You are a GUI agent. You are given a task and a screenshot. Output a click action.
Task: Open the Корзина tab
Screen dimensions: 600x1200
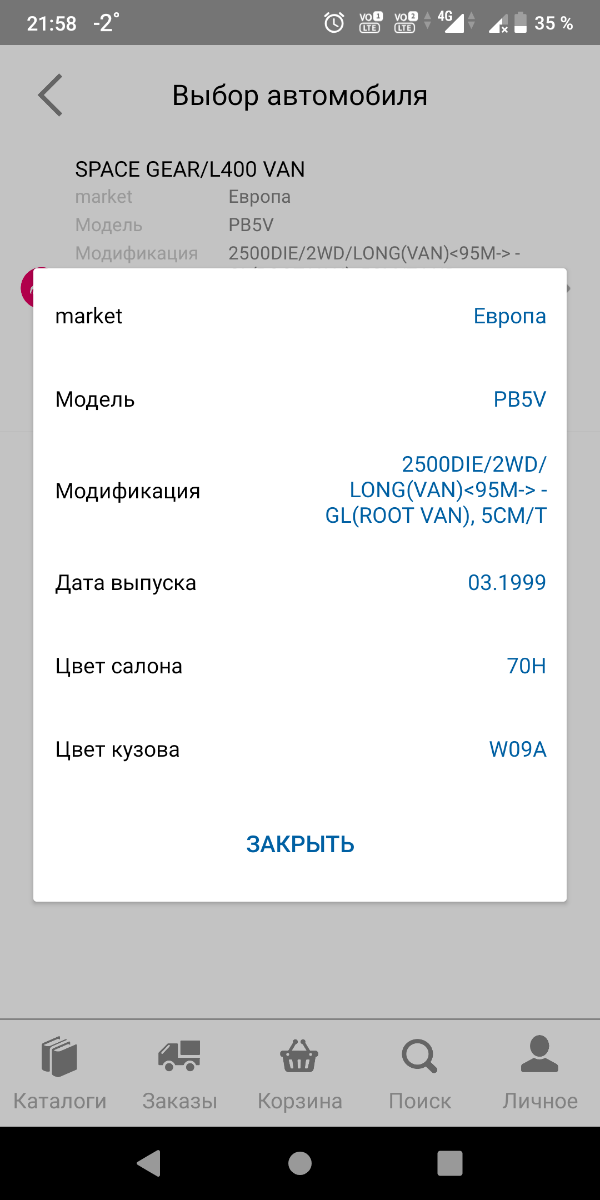coord(300,1073)
